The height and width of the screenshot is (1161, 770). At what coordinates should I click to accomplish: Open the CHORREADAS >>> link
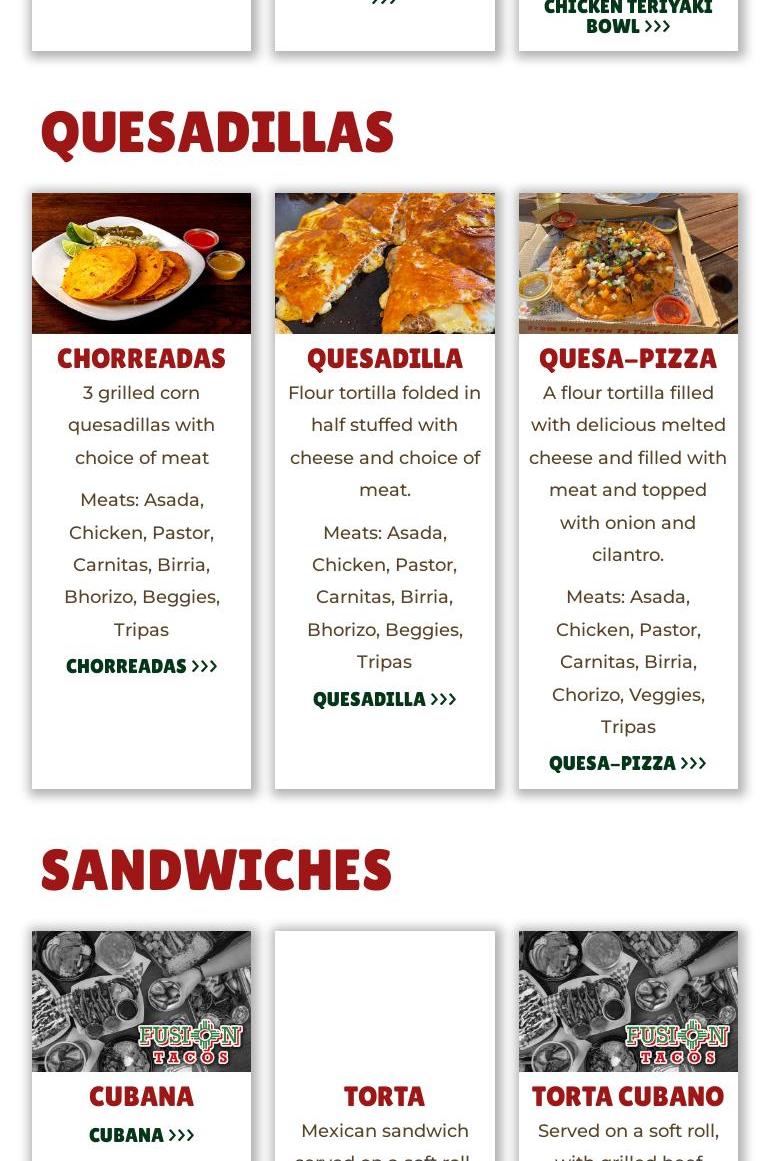click(141, 666)
